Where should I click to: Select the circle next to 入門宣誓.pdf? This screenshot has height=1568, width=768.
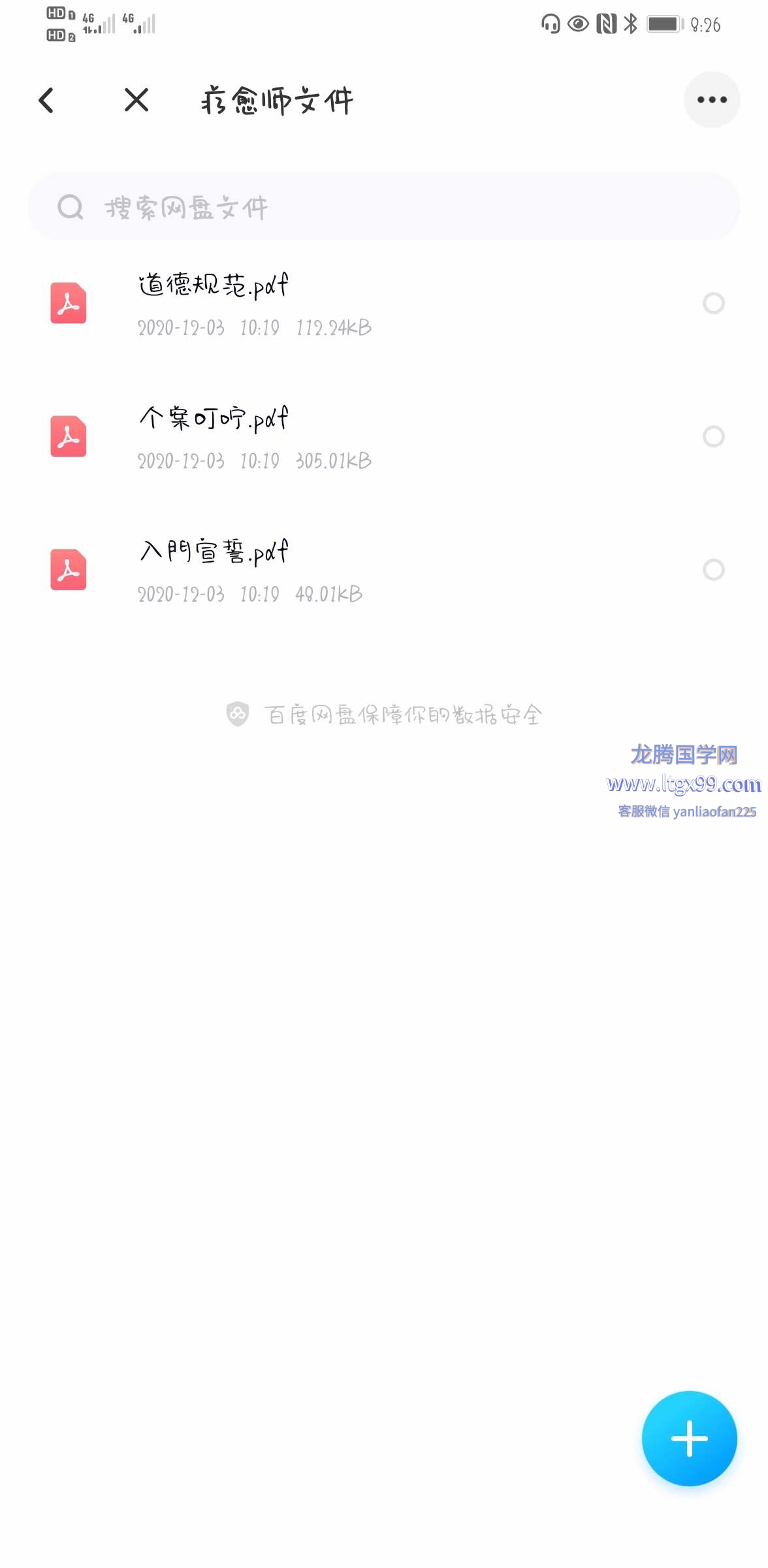[x=713, y=570]
